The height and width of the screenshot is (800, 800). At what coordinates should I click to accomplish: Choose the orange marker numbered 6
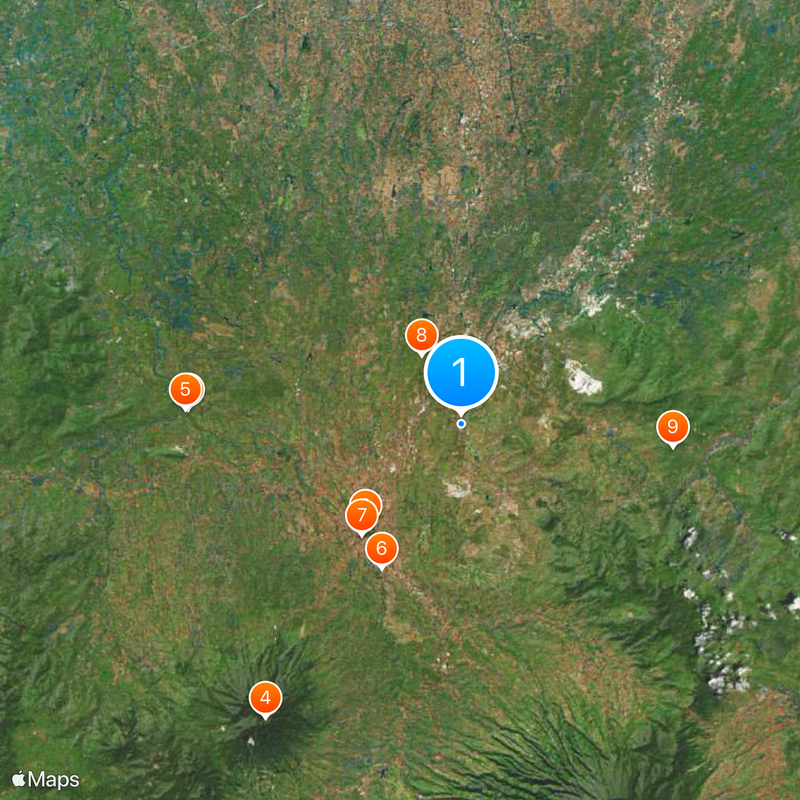point(381,548)
